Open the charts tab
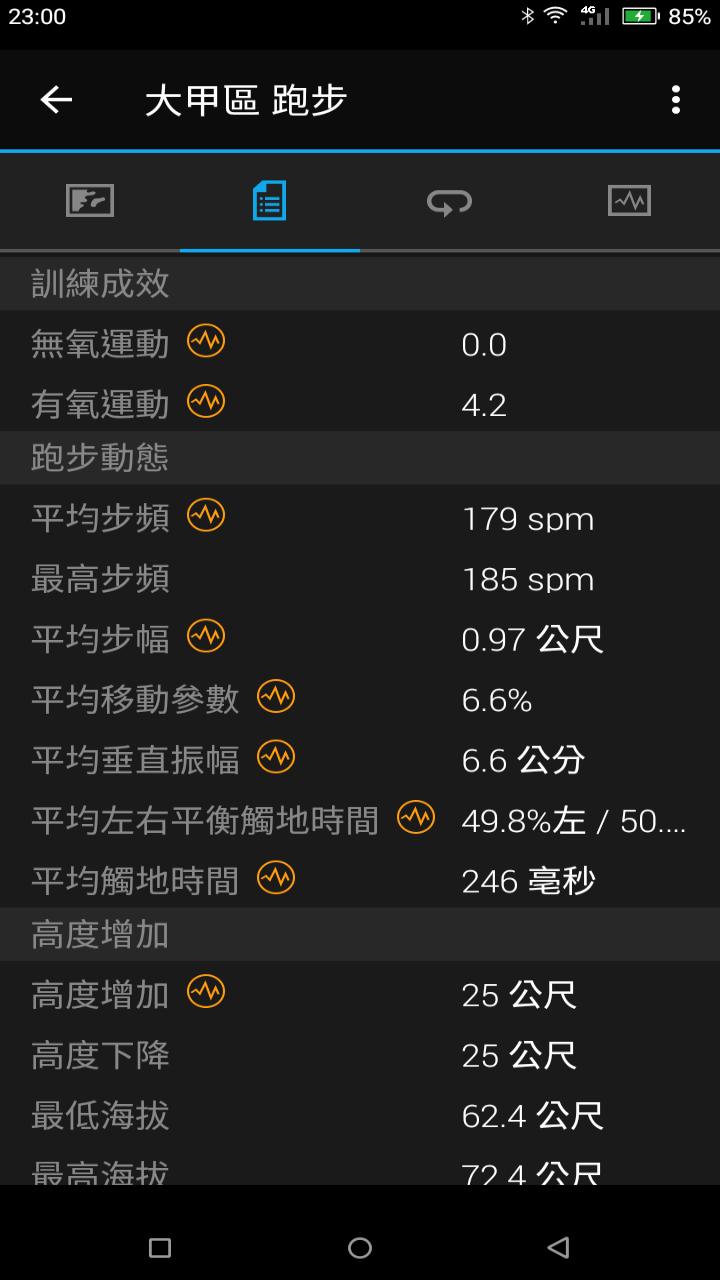Screen dimensions: 720x1280 coord(629,201)
